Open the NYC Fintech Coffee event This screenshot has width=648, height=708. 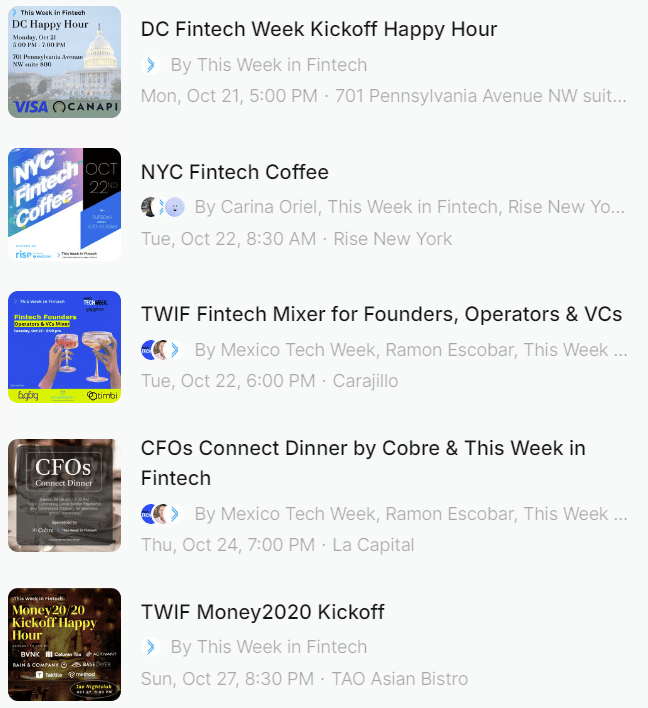pyautogui.click(x=235, y=172)
